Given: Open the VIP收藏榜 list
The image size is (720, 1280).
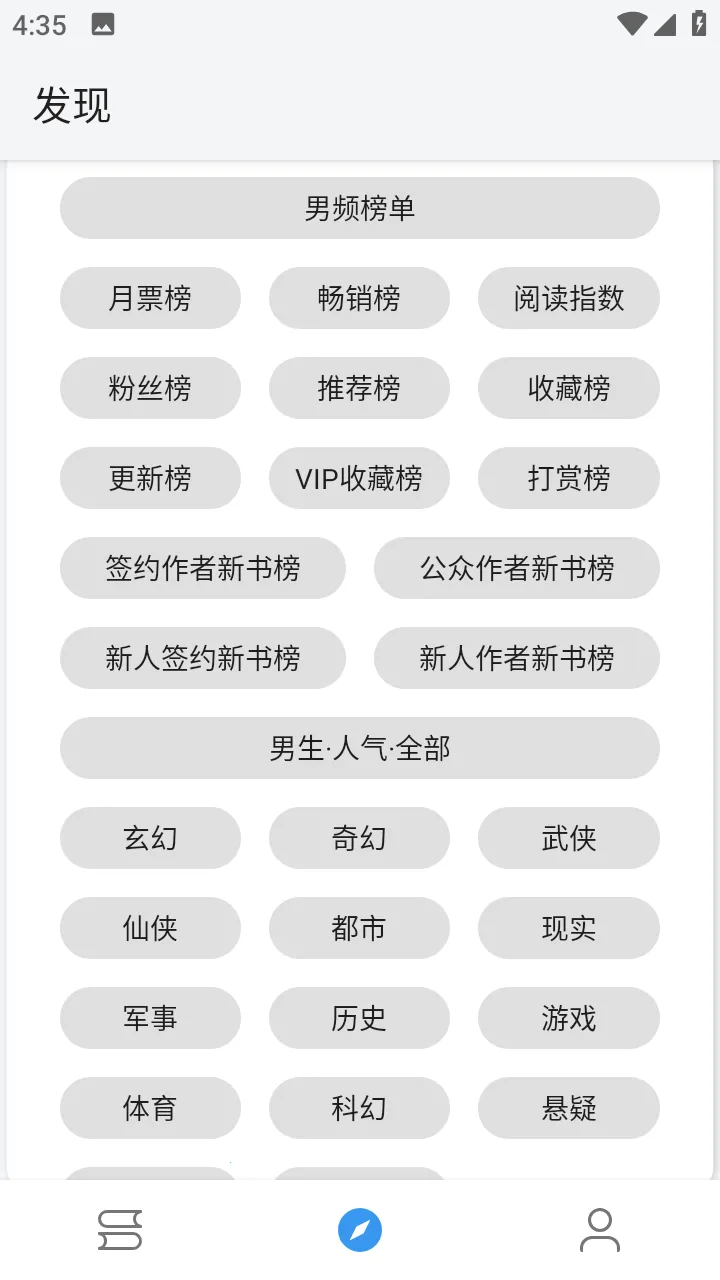Looking at the screenshot, I should [360, 477].
